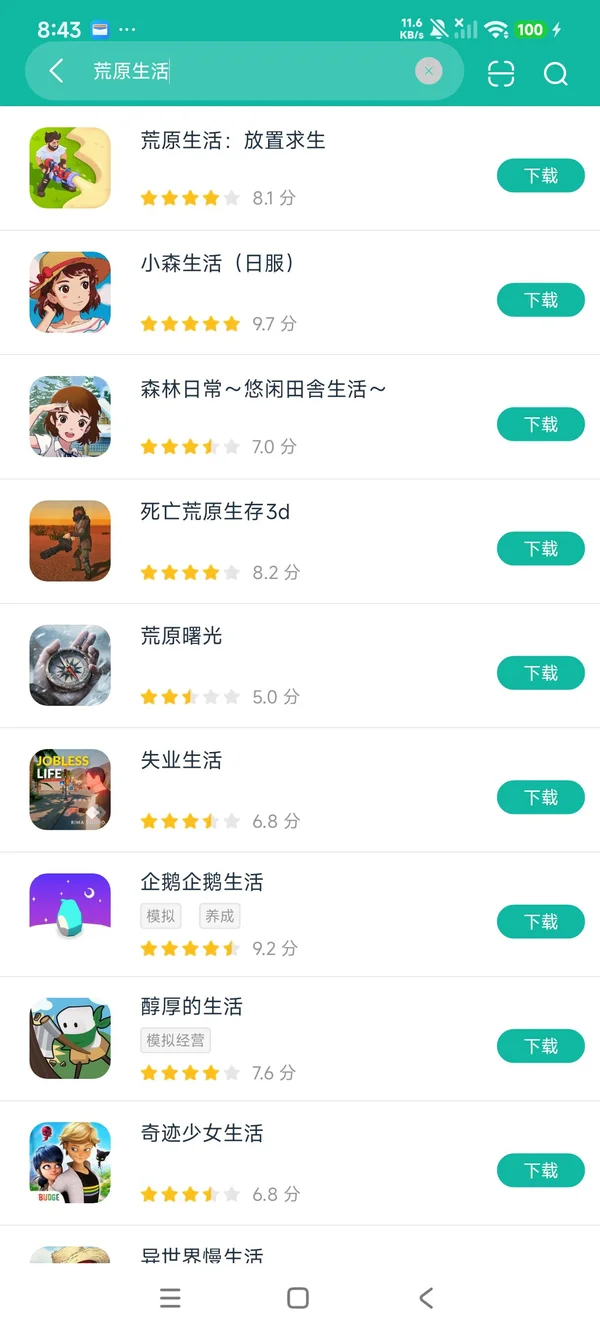
Task: Download 死亡荒原生存3d
Action: pyautogui.click(x=540, y=549)
